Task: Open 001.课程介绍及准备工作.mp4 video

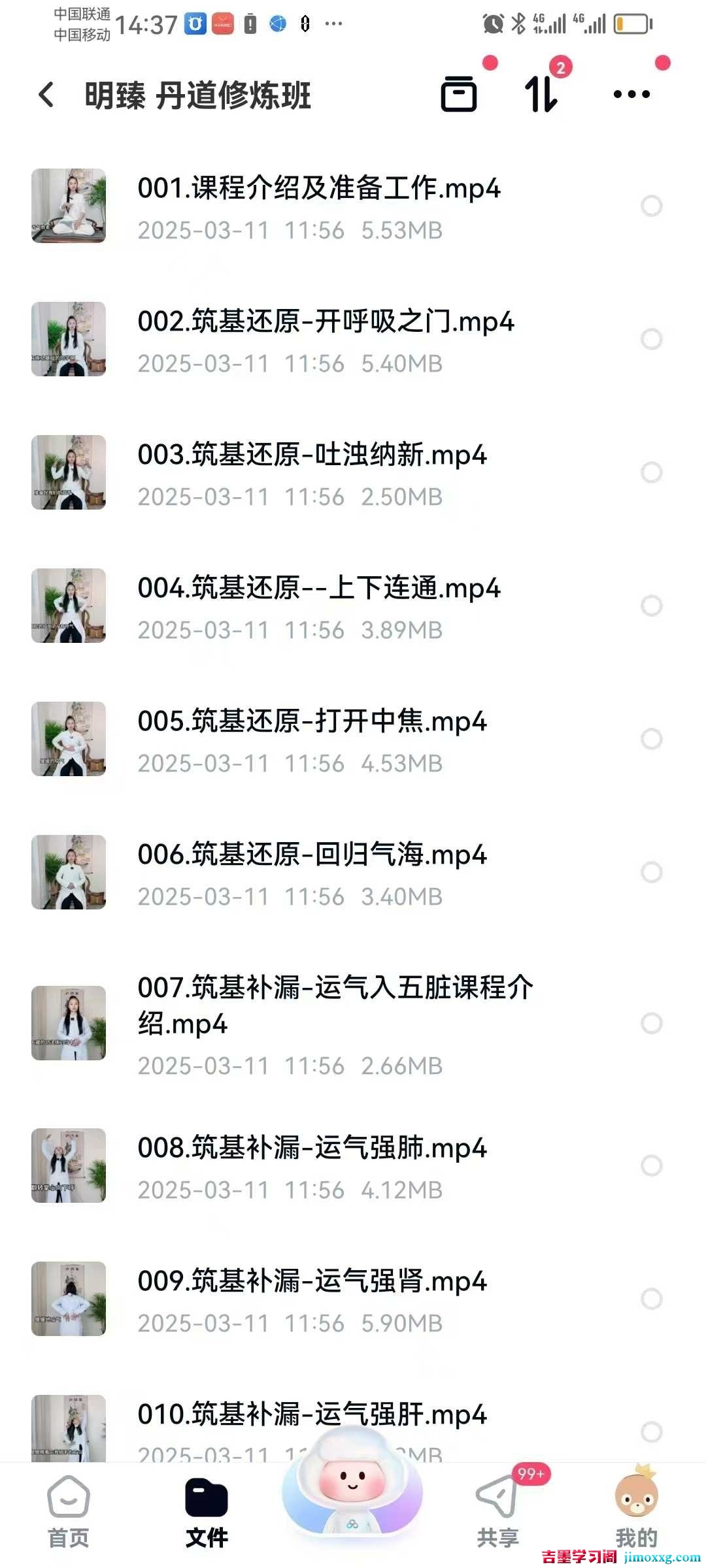Action: tap(318, 189)
